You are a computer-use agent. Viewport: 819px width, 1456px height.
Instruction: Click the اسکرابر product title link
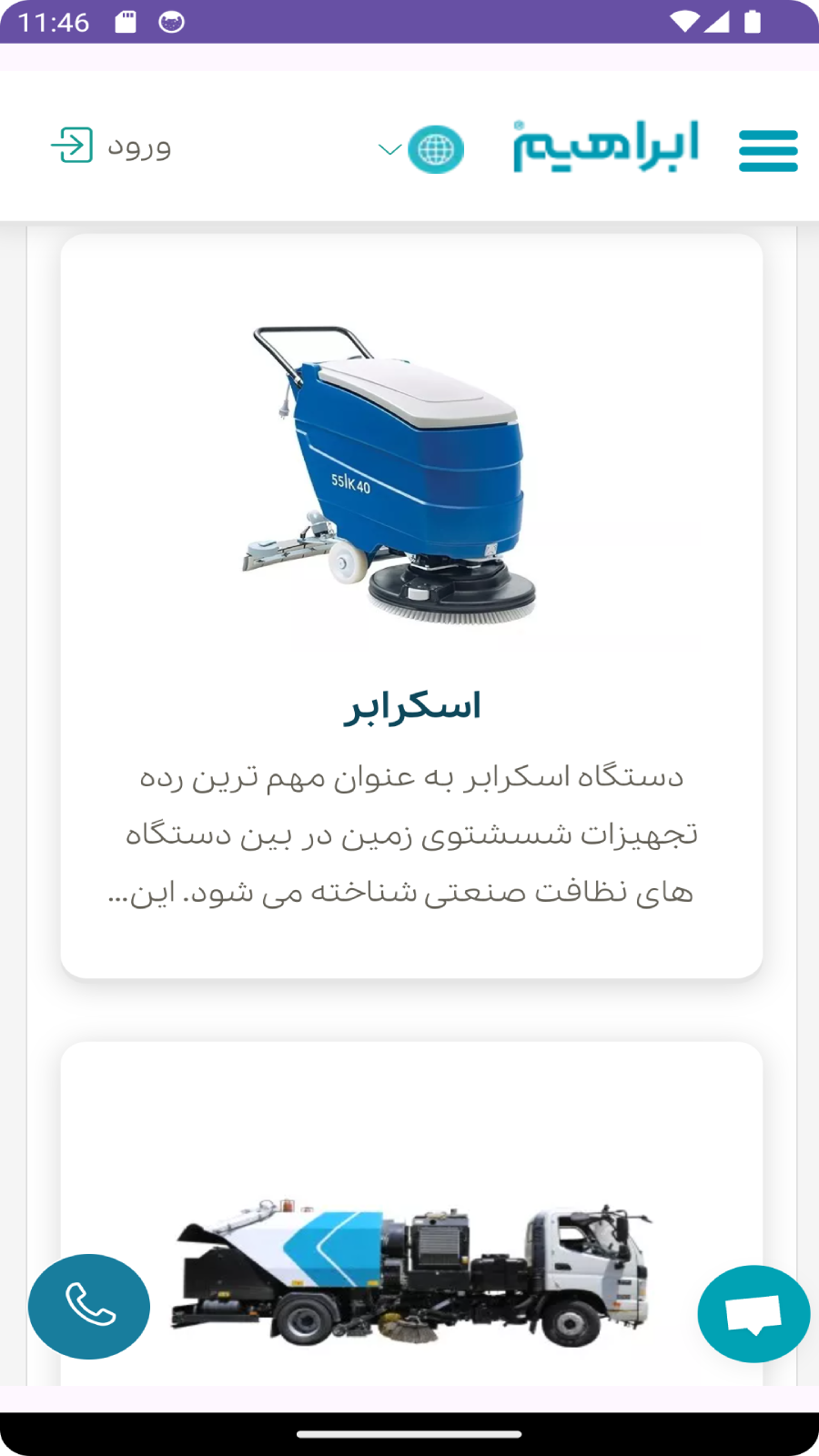(x=409, y=703)
